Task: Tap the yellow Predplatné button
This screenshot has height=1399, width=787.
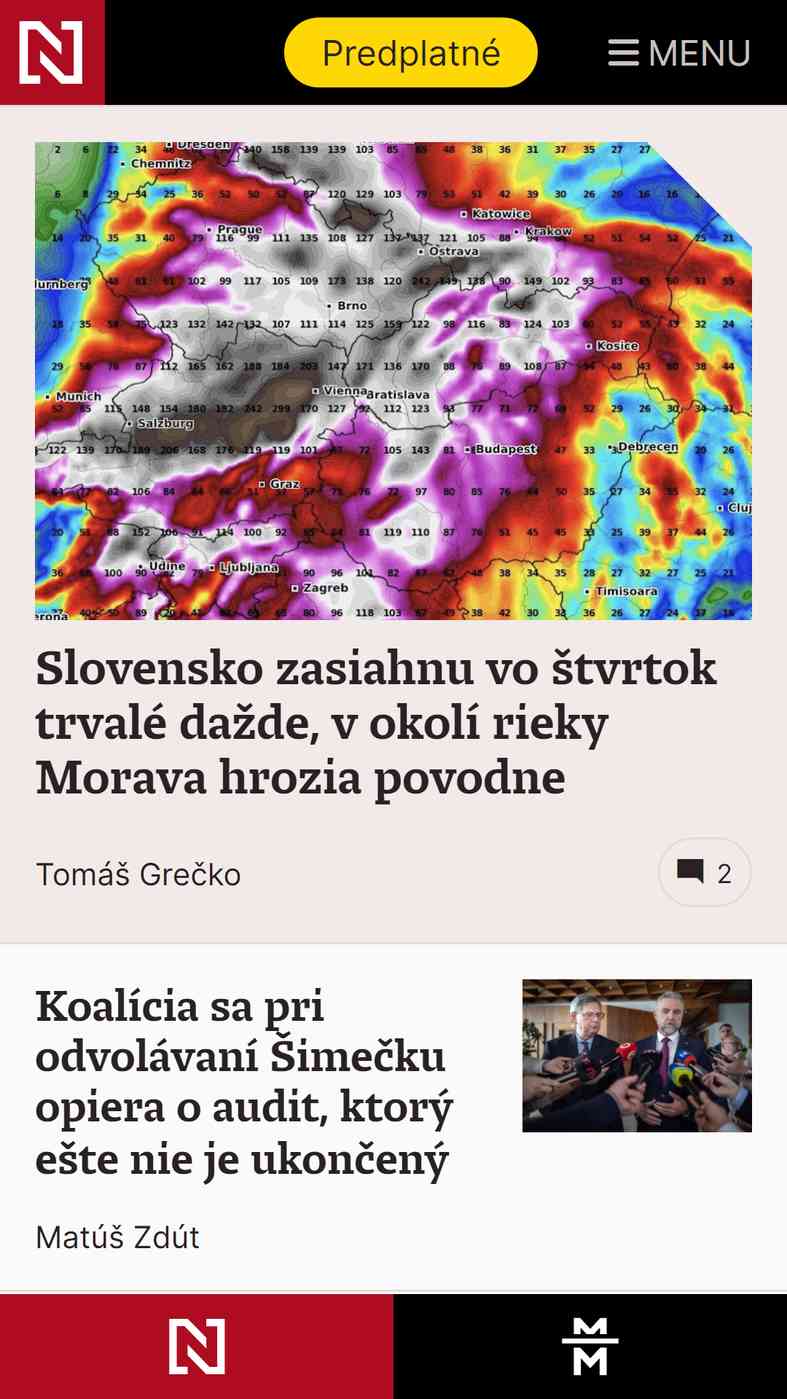Action: 411,52
